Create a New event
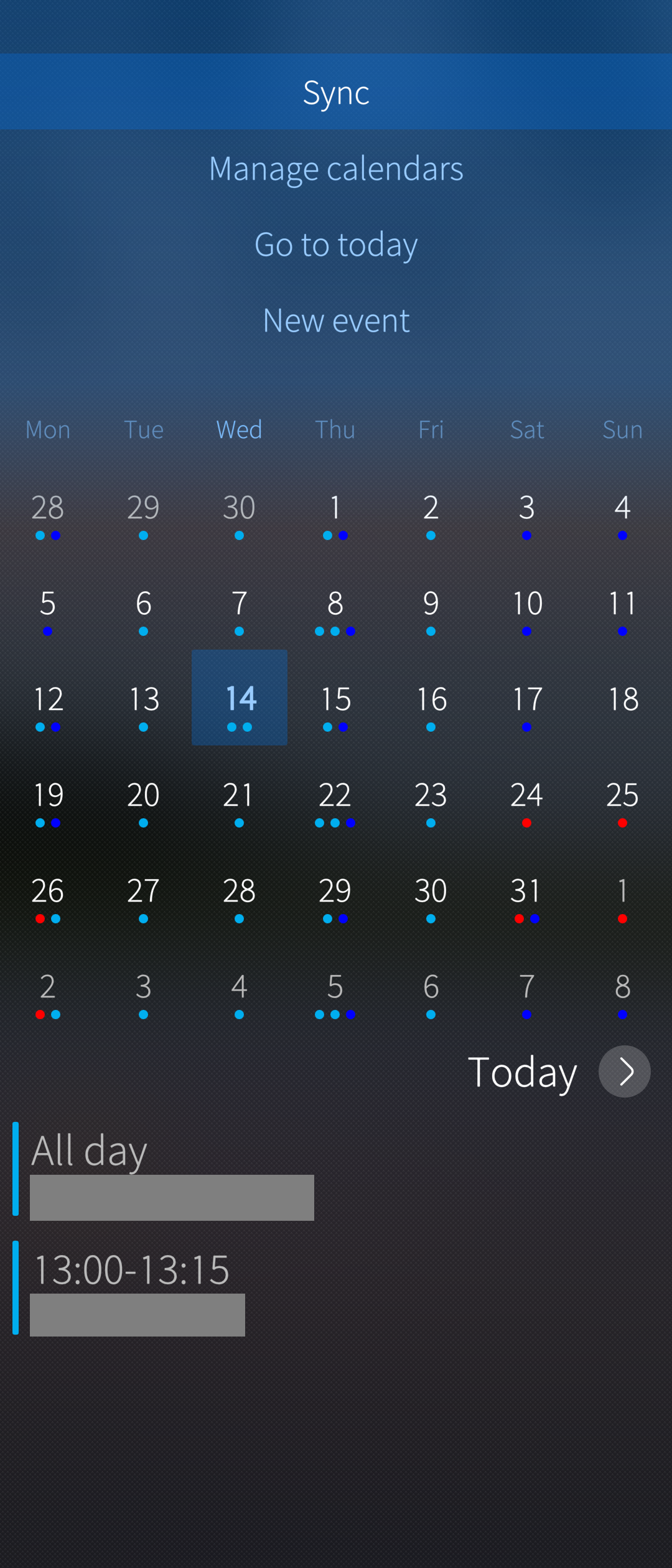The image size is (672, 1568). (x=336, y=320)
